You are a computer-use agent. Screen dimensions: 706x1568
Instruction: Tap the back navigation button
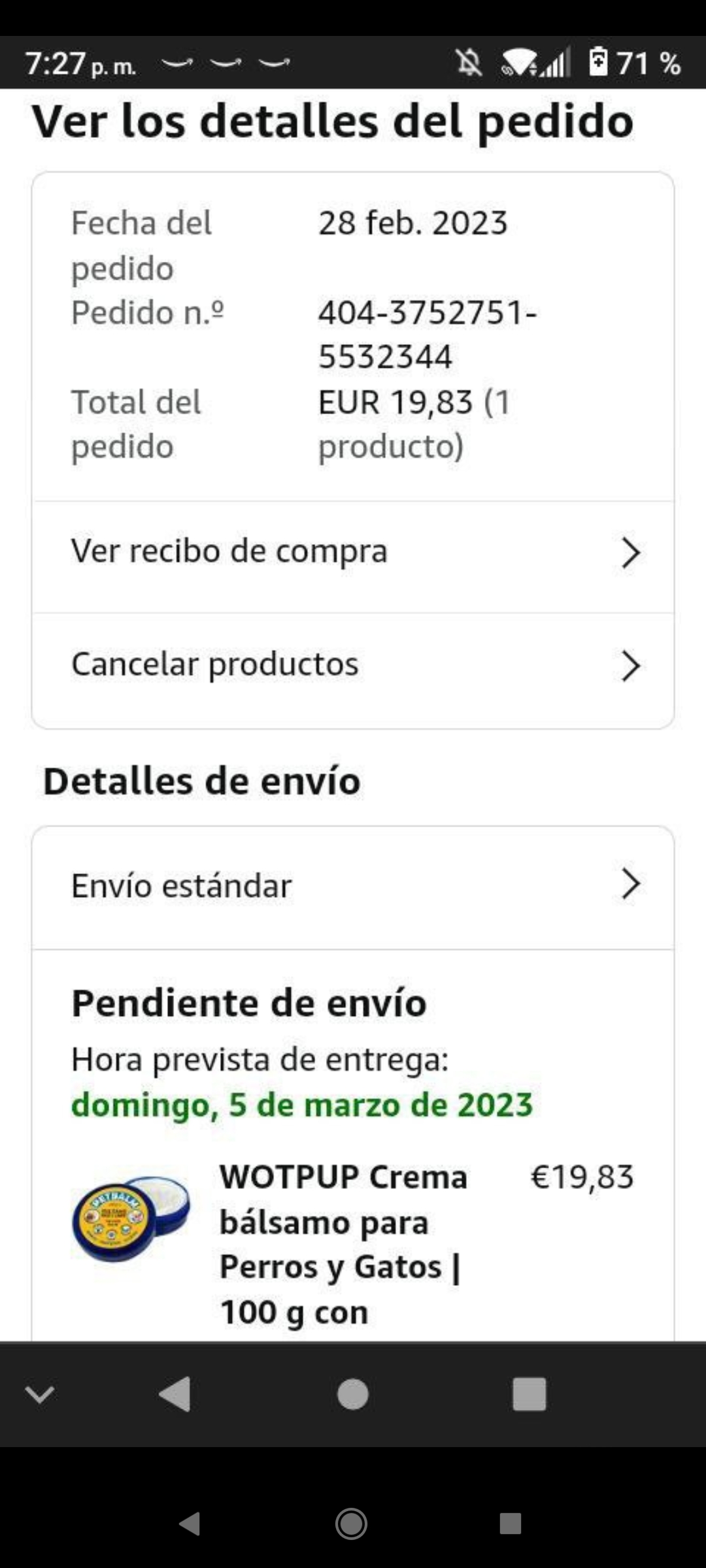(x=175, y=1394)
